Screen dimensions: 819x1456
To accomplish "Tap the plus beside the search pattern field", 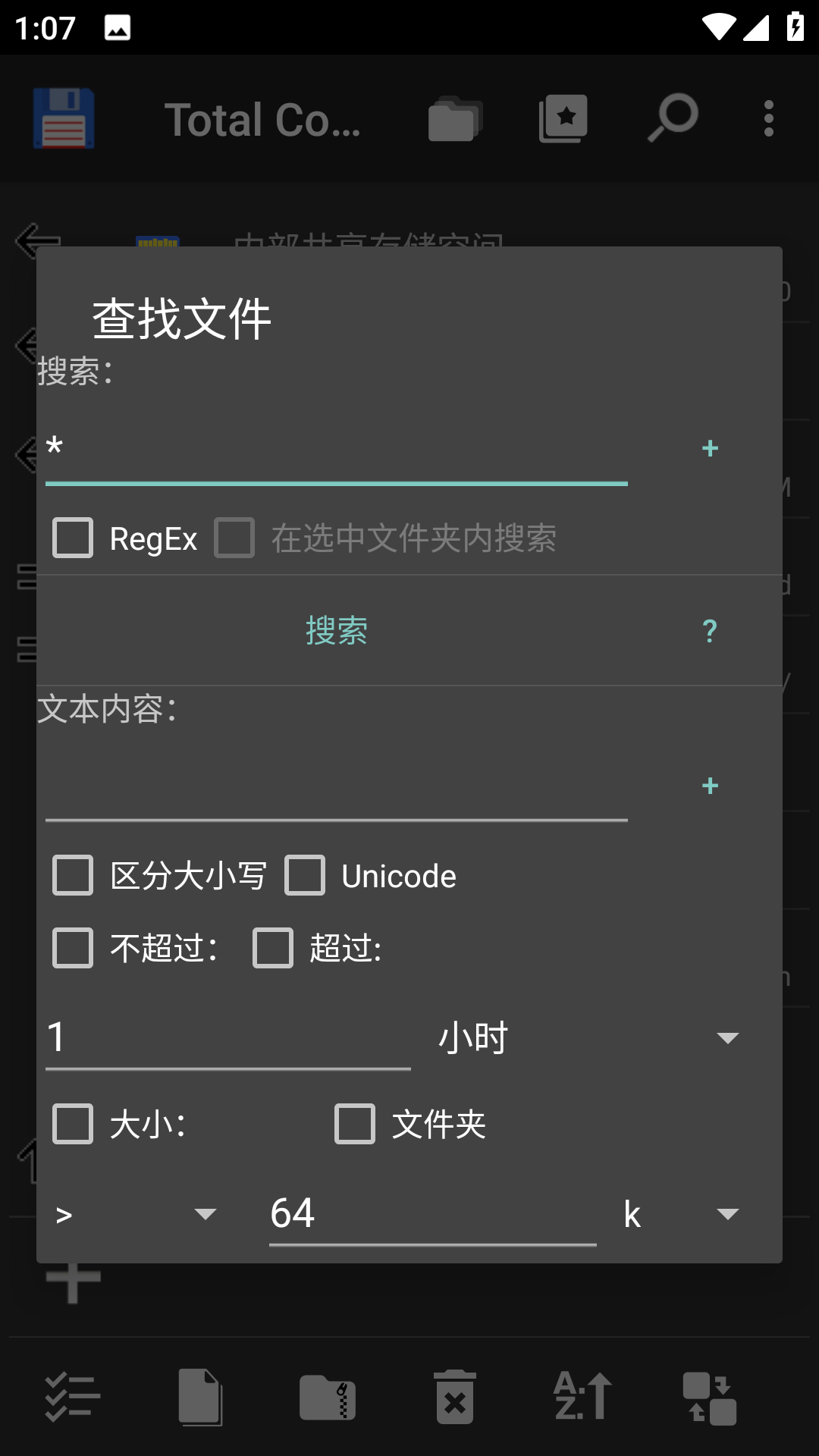I will coord(710,449).
